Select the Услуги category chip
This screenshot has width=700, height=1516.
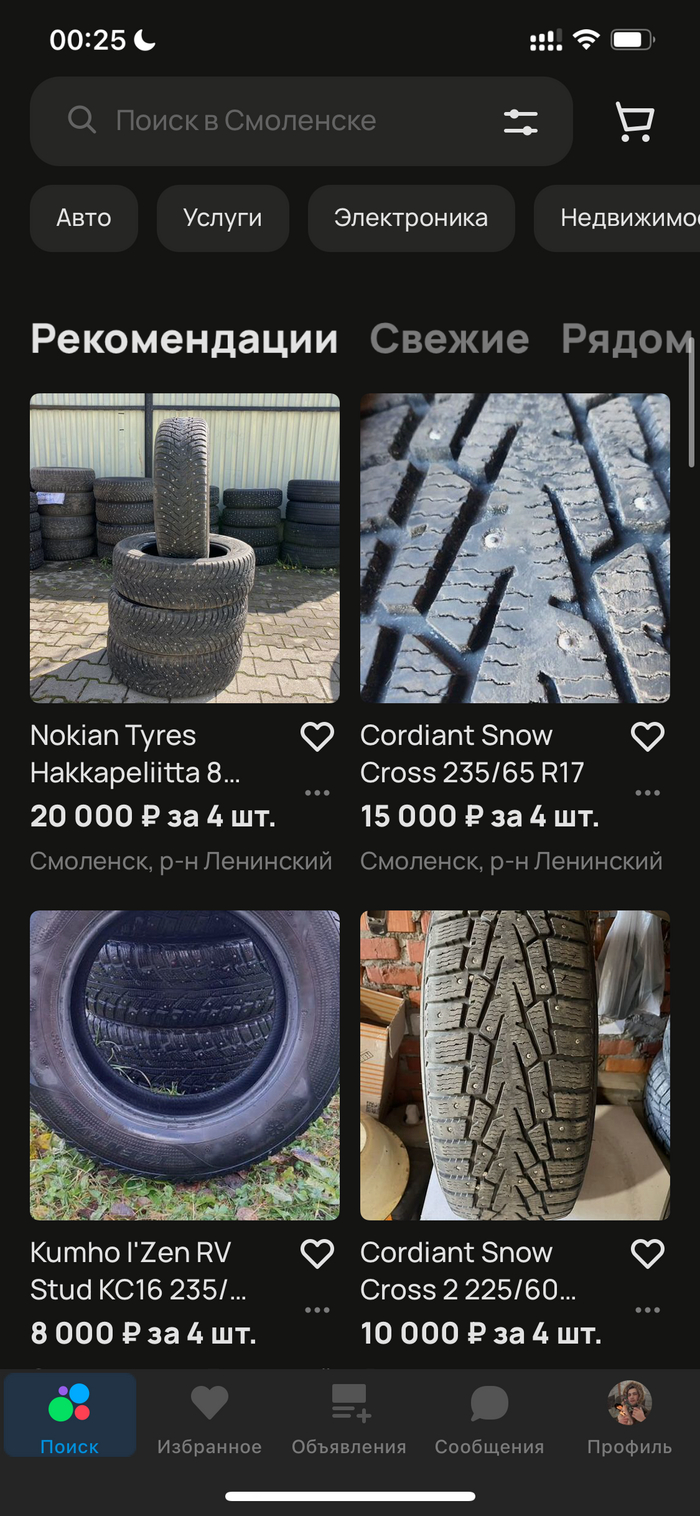(x=223, y=218)
